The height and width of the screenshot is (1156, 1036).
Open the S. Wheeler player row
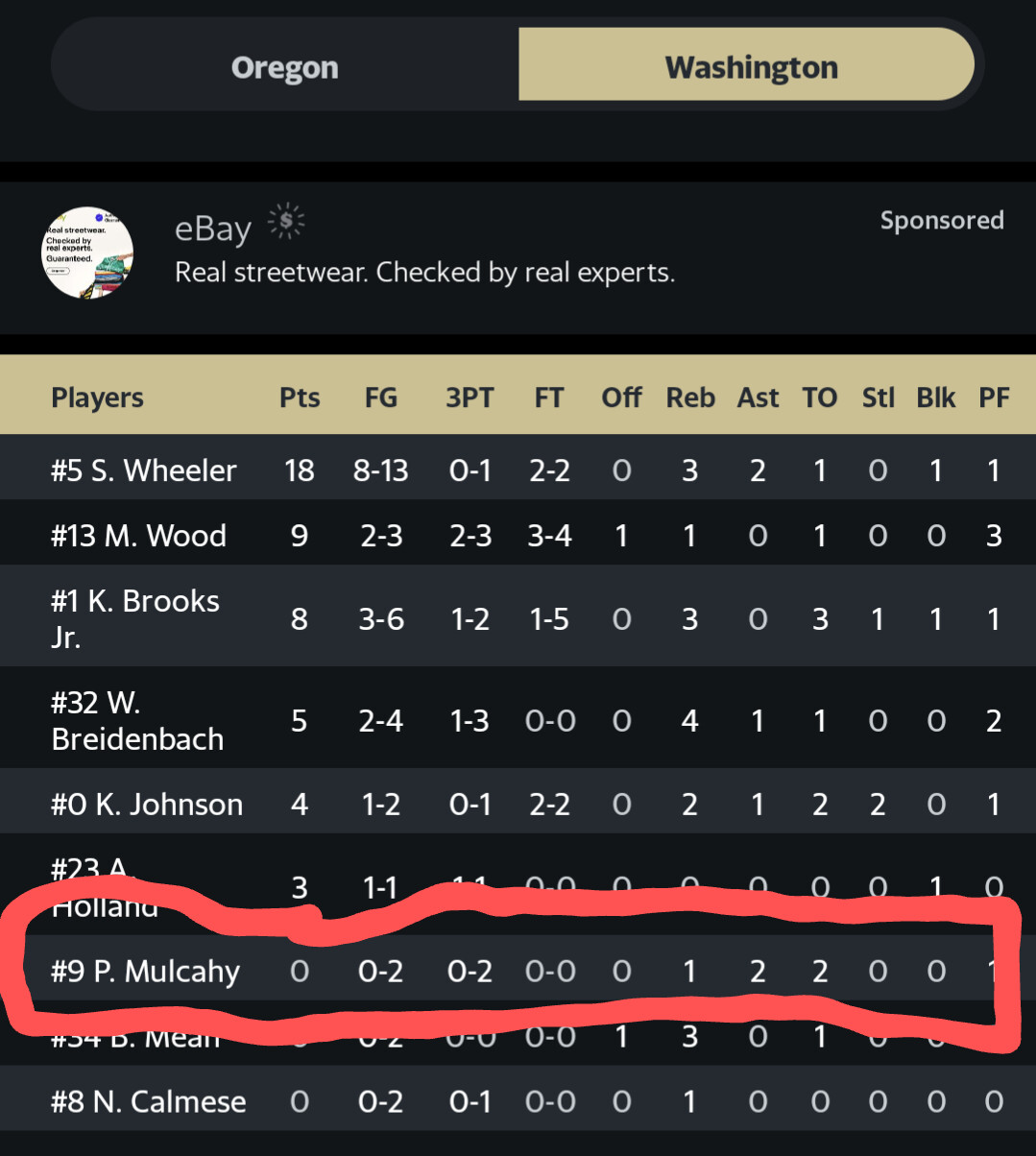click(144, 470)
